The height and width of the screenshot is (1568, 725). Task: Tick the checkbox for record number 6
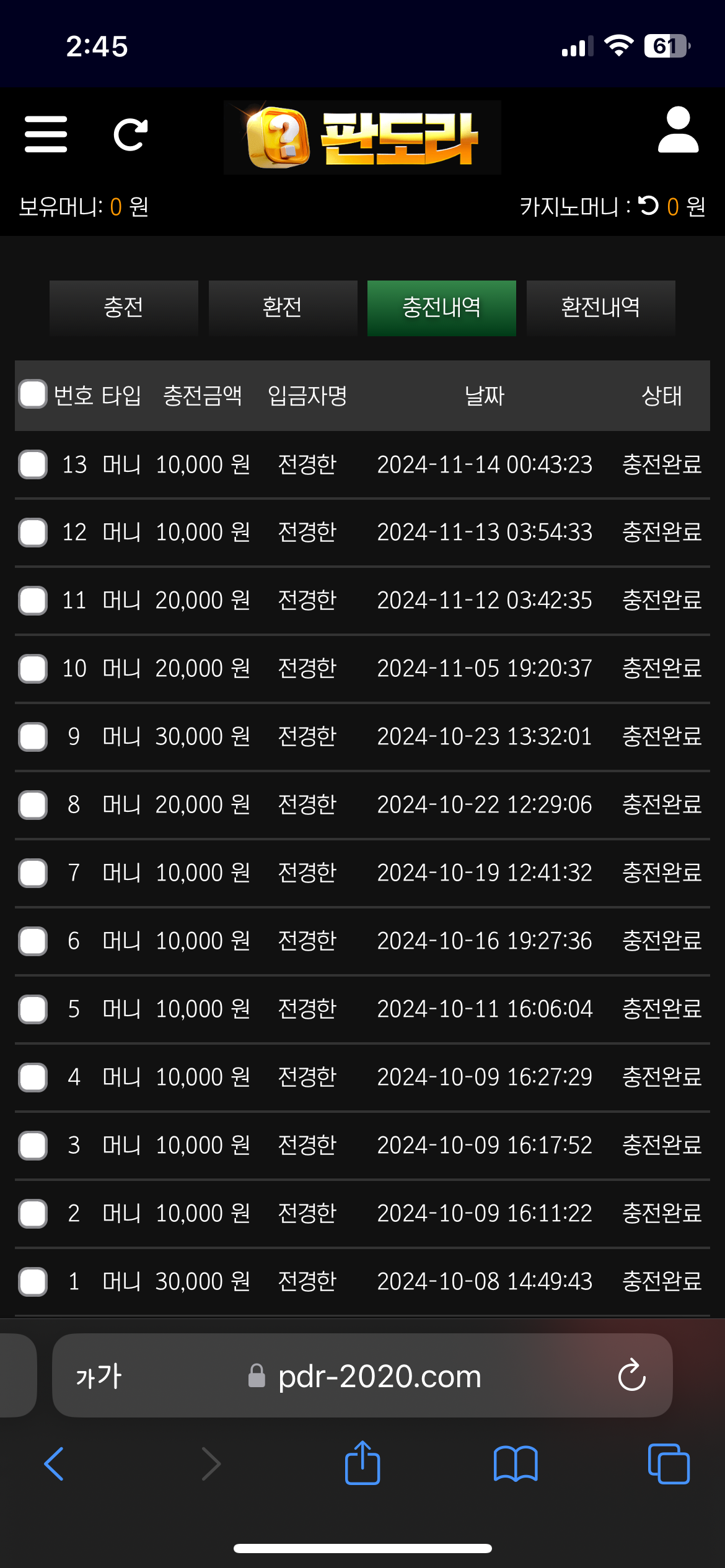(x=33, y=941)
